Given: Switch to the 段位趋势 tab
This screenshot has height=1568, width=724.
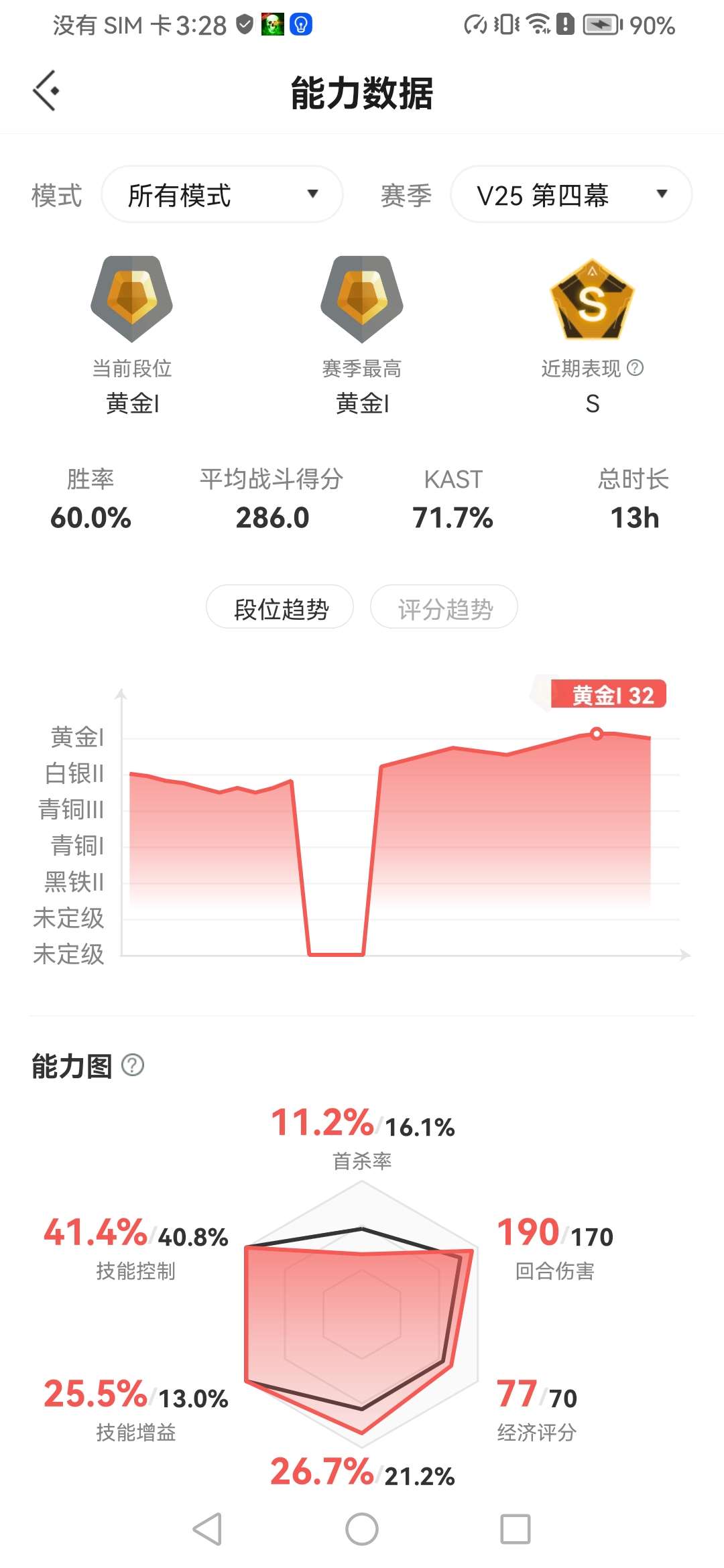Looking at the screenshot, I should click(x=280, y=608).
